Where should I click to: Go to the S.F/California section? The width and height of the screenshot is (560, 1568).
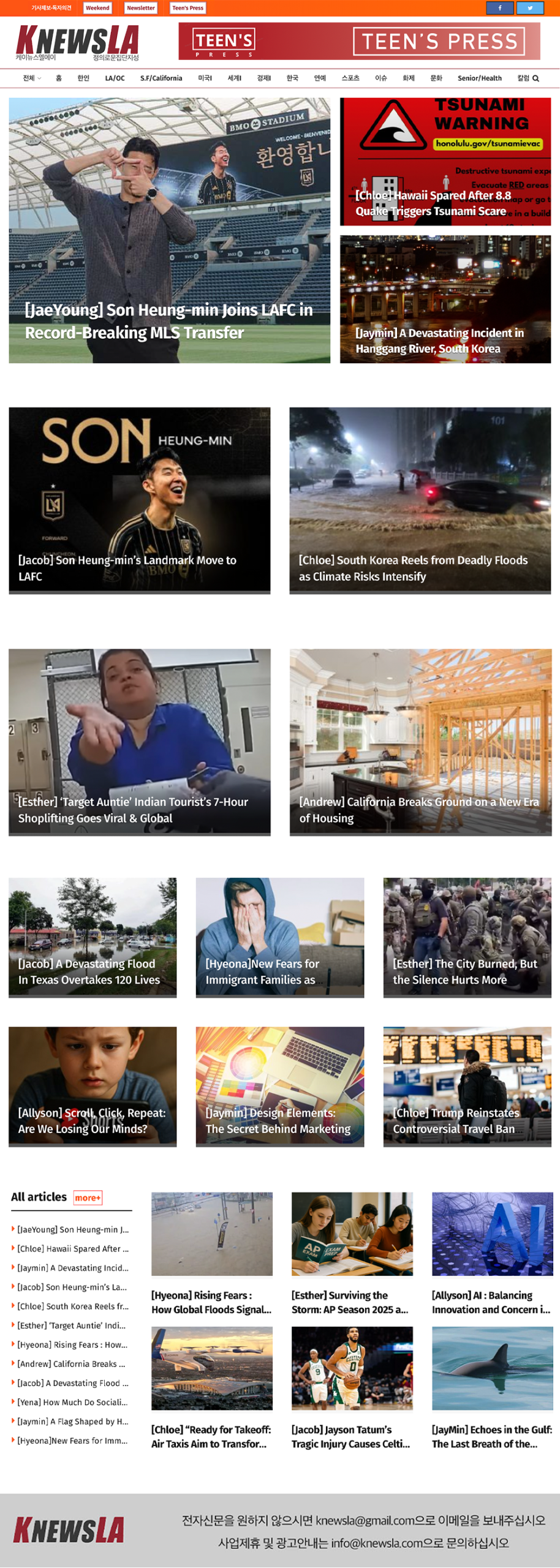pyautogui.click(x=161, y=78)
